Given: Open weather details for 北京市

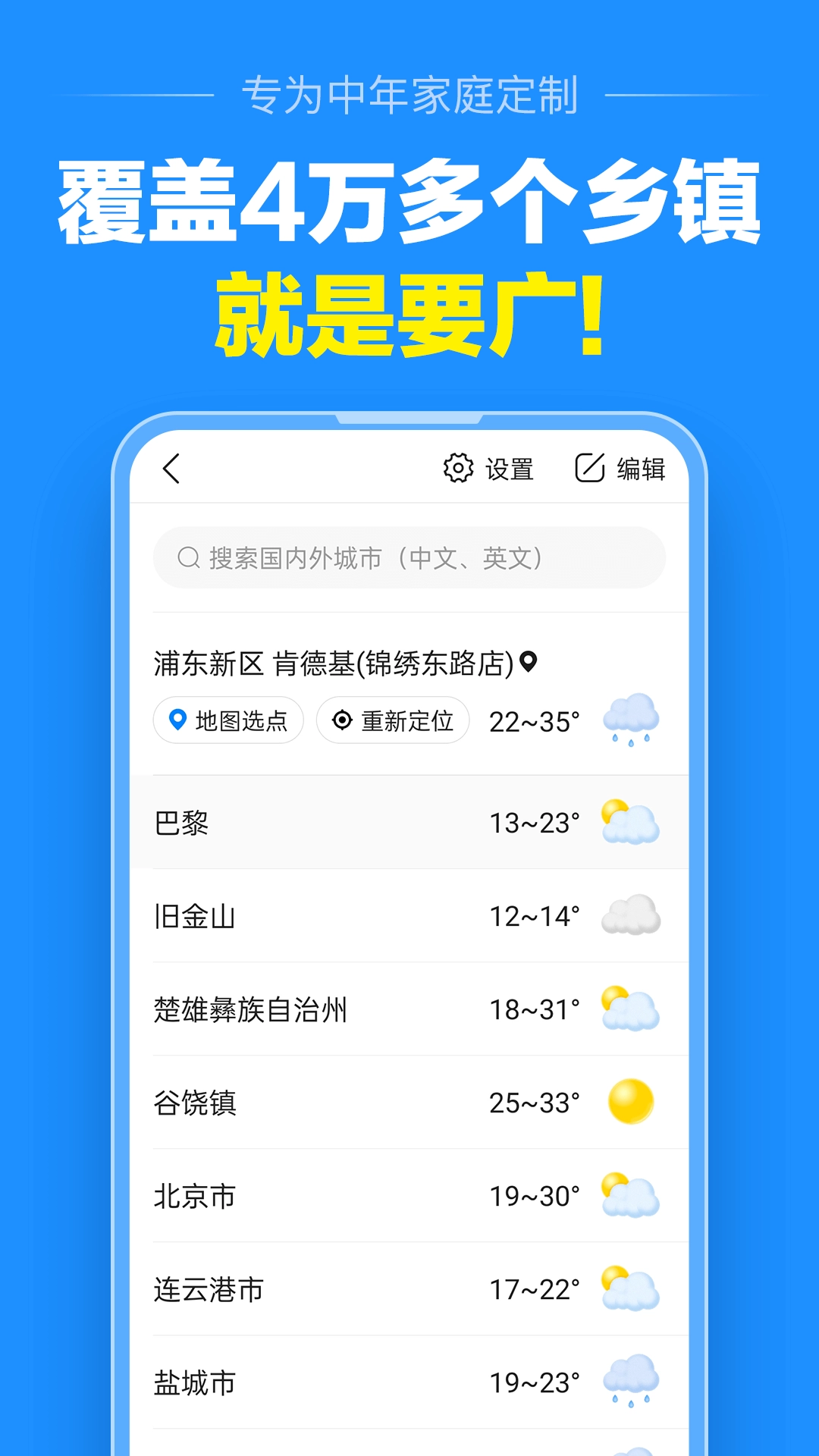Looking at the screenshot, I should click(303, 1195).
